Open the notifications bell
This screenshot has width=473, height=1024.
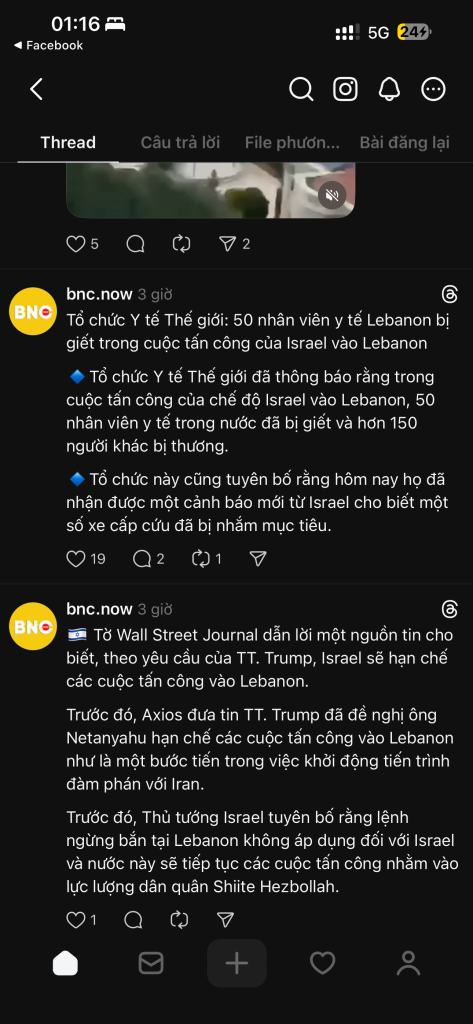pyautogui.click(x=389, y=89)
